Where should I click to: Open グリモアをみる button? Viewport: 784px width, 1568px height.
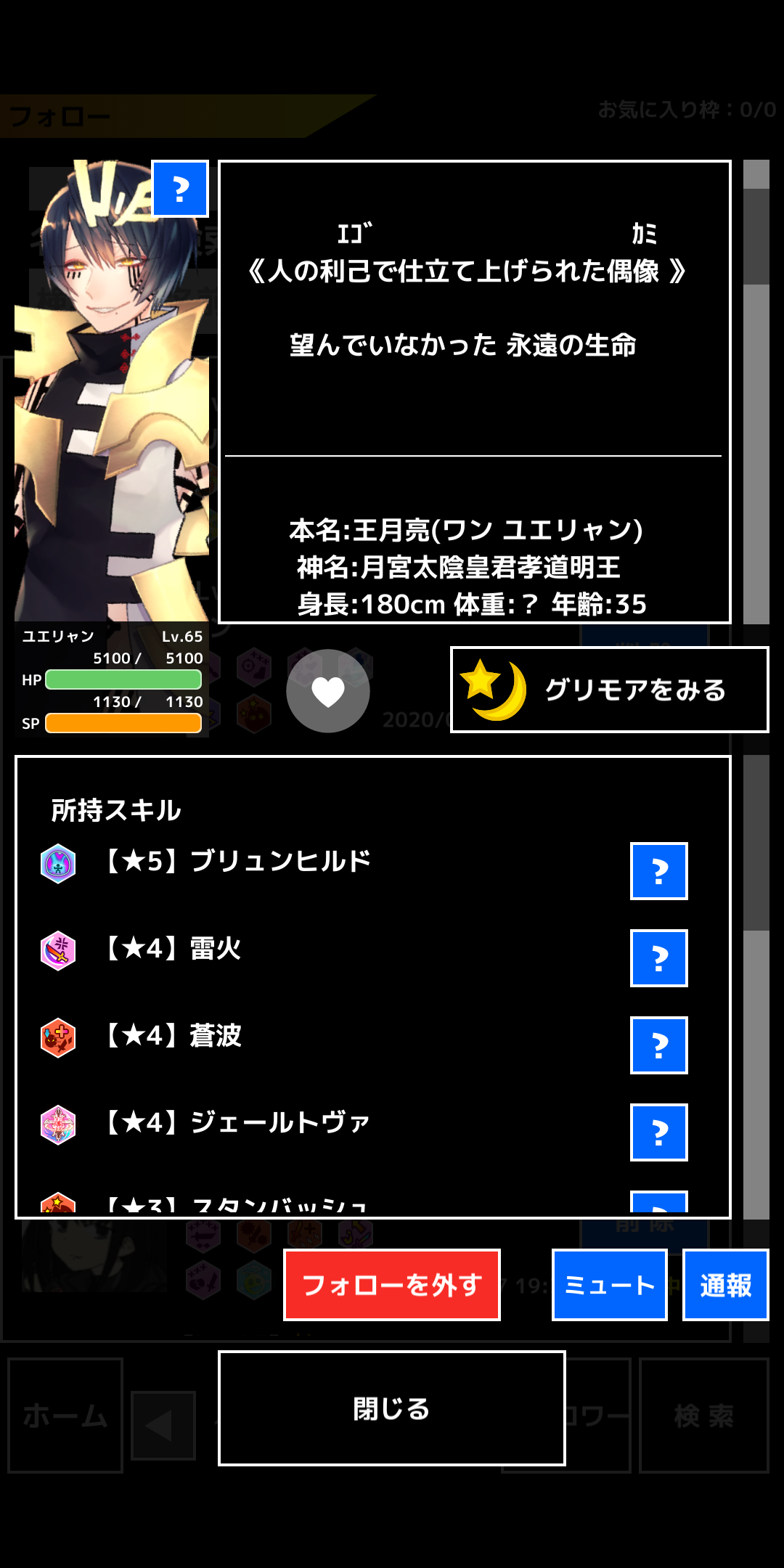pos(609,690)
